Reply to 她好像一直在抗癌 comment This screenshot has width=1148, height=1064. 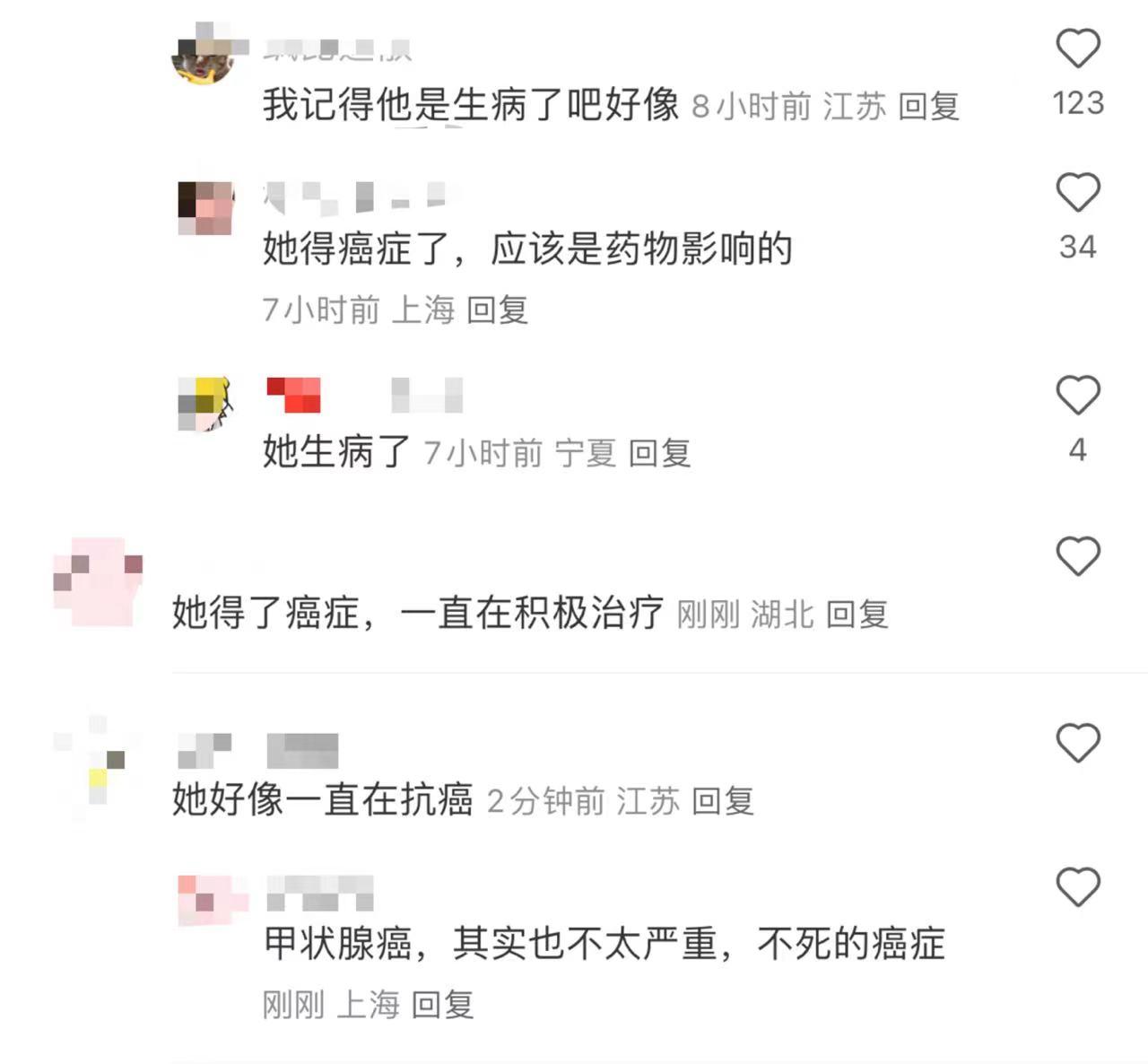point(722,801)
